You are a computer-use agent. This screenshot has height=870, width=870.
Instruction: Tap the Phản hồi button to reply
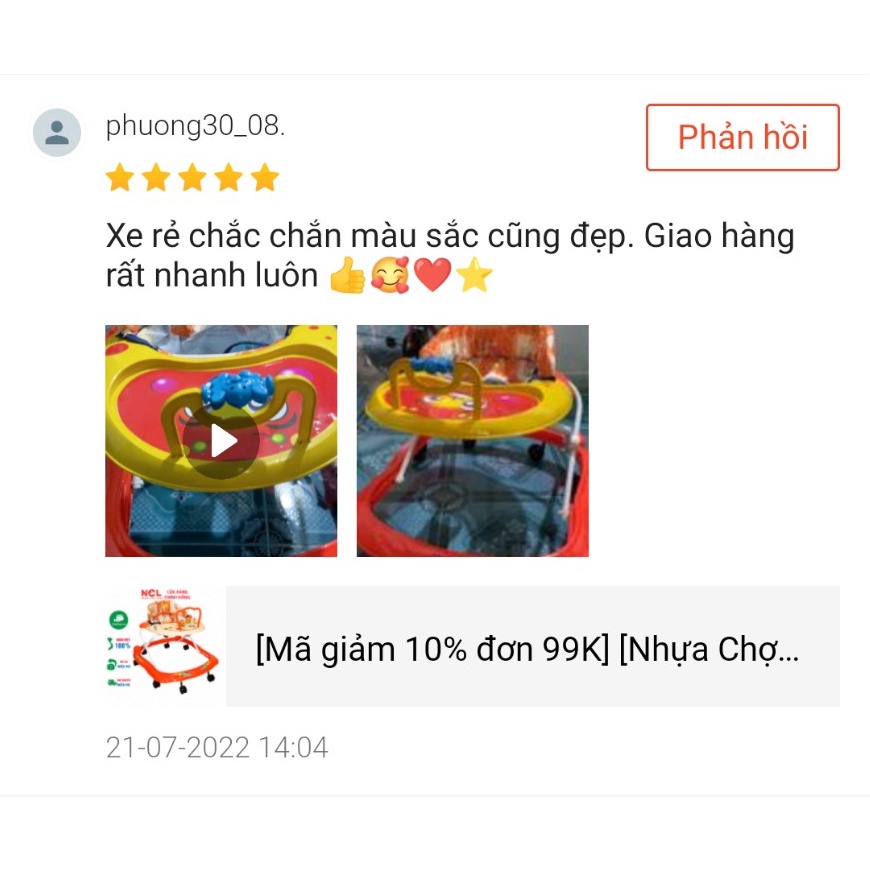coord(742,138)
